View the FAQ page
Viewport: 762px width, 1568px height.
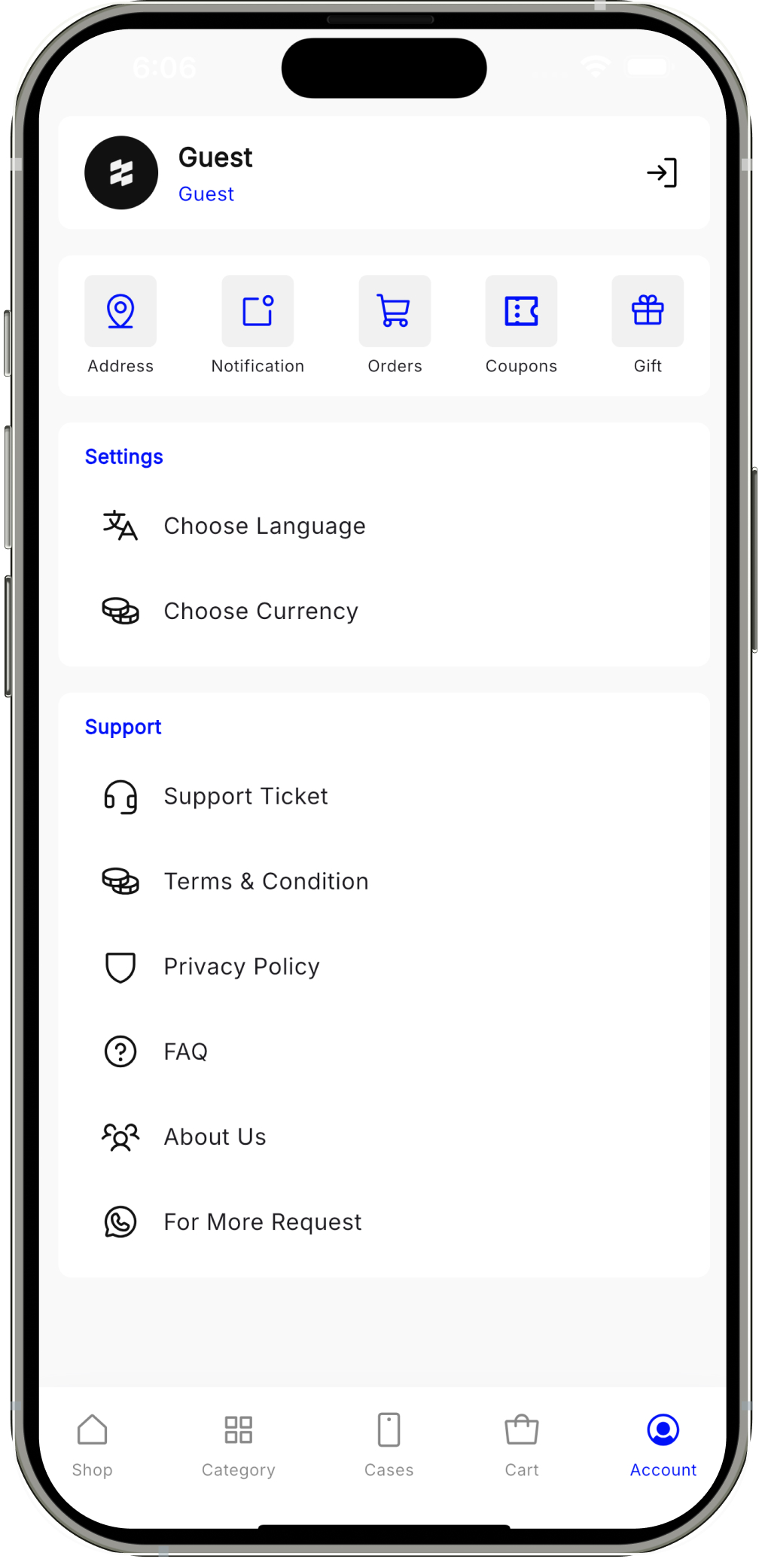(x=185, y=1051)
